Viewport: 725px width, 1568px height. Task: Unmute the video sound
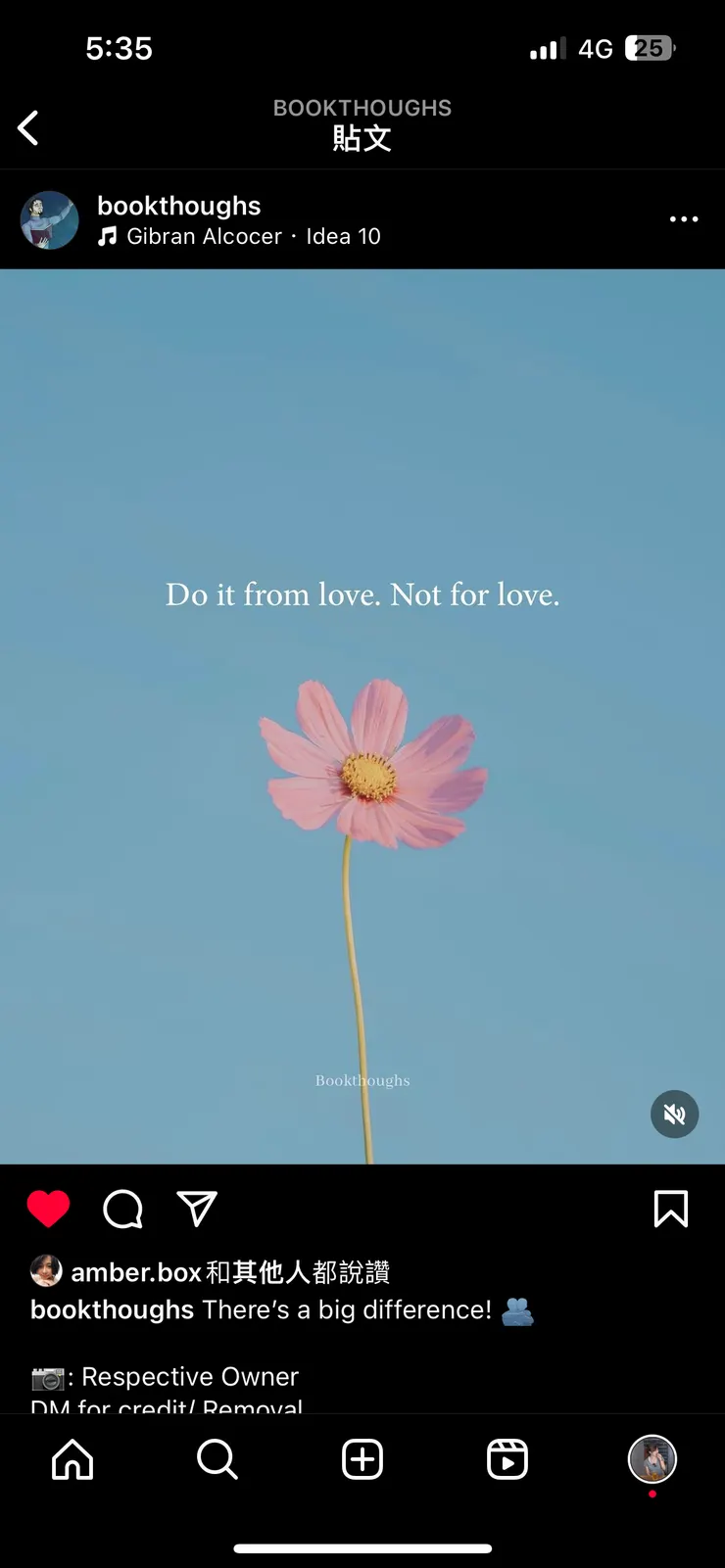point(675,1114)
